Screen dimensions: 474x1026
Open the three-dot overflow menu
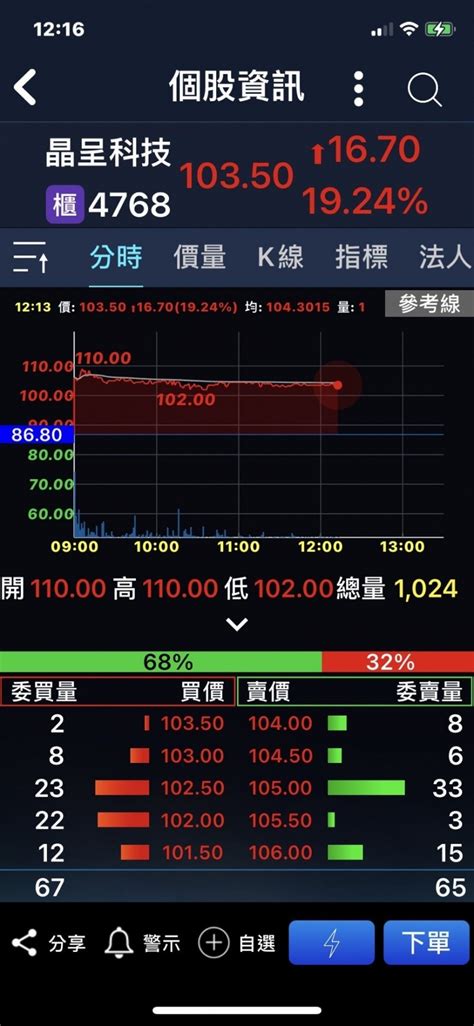[x=358, y=88]
